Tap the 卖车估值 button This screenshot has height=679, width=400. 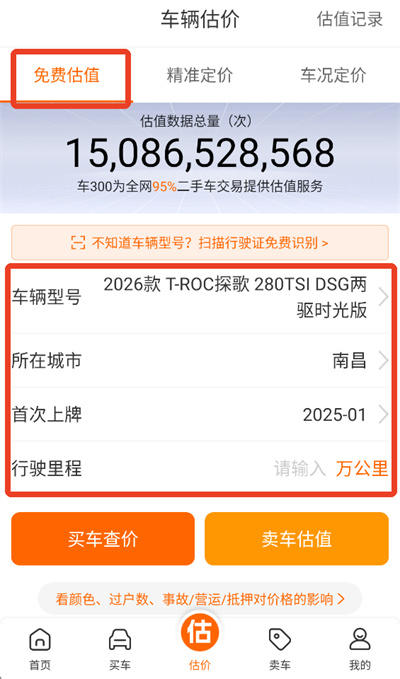(x=297, y=539)
